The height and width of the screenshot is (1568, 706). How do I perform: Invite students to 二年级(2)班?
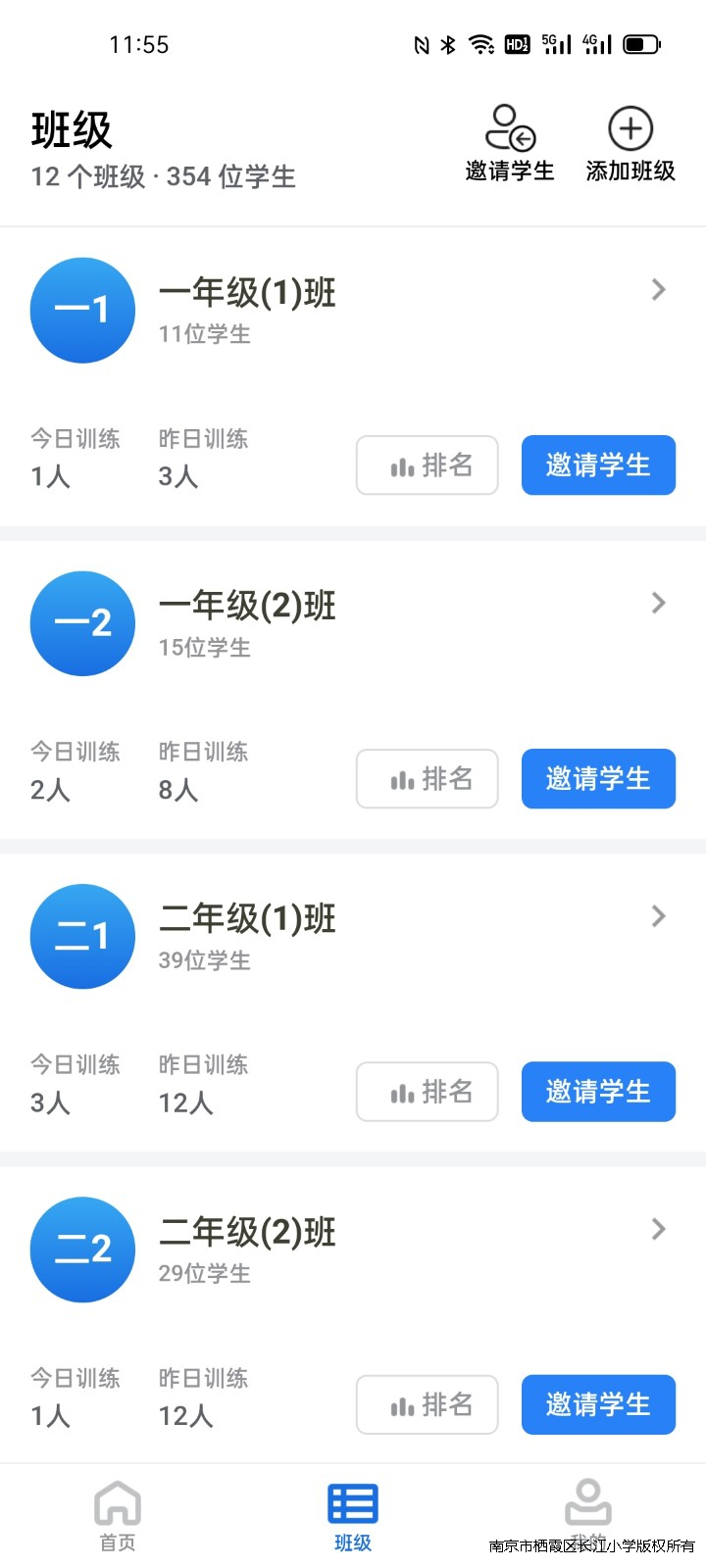pos(598,1404)
